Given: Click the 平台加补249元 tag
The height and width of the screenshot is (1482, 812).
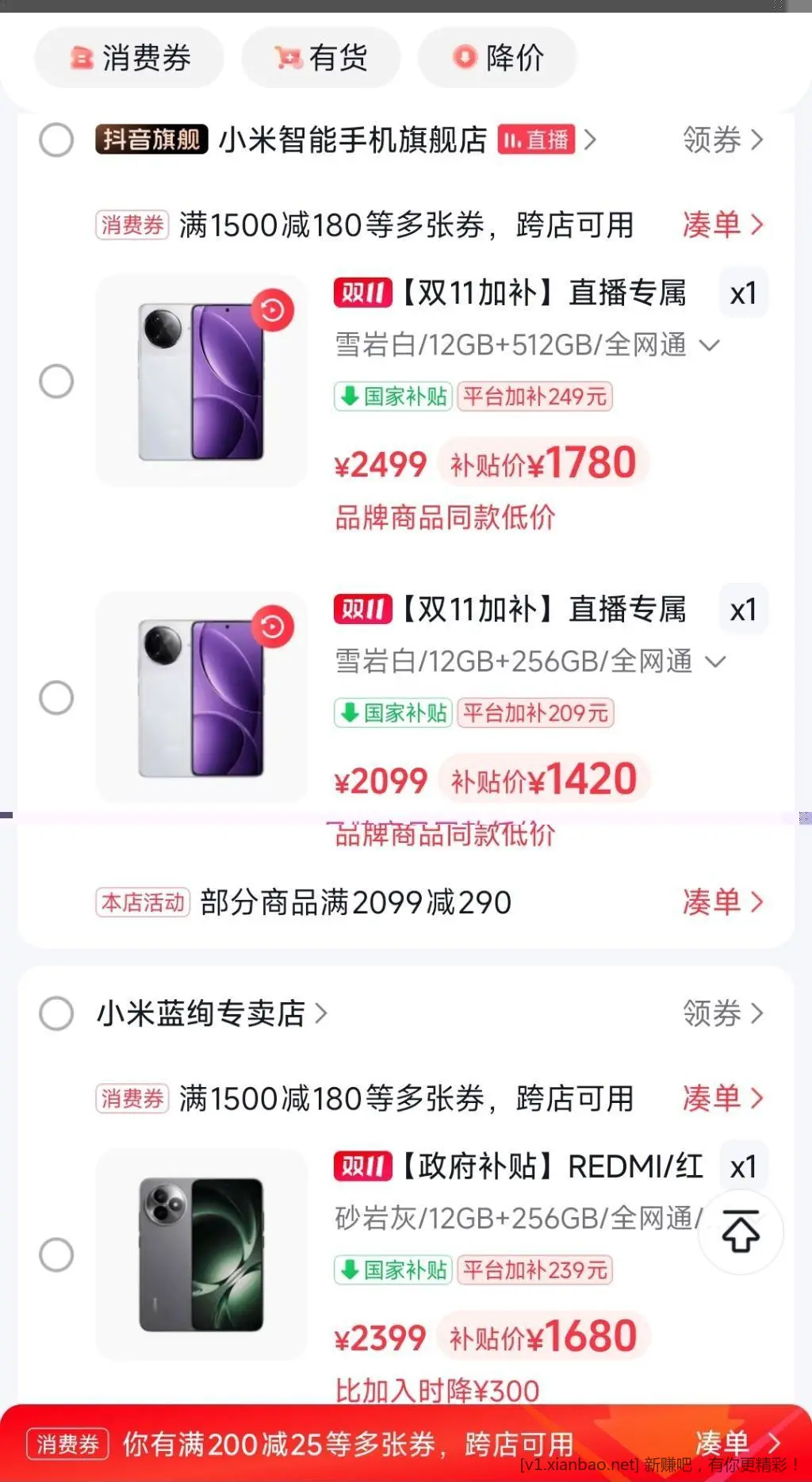Looking at the screenshot, I should (x=535, y=396).
